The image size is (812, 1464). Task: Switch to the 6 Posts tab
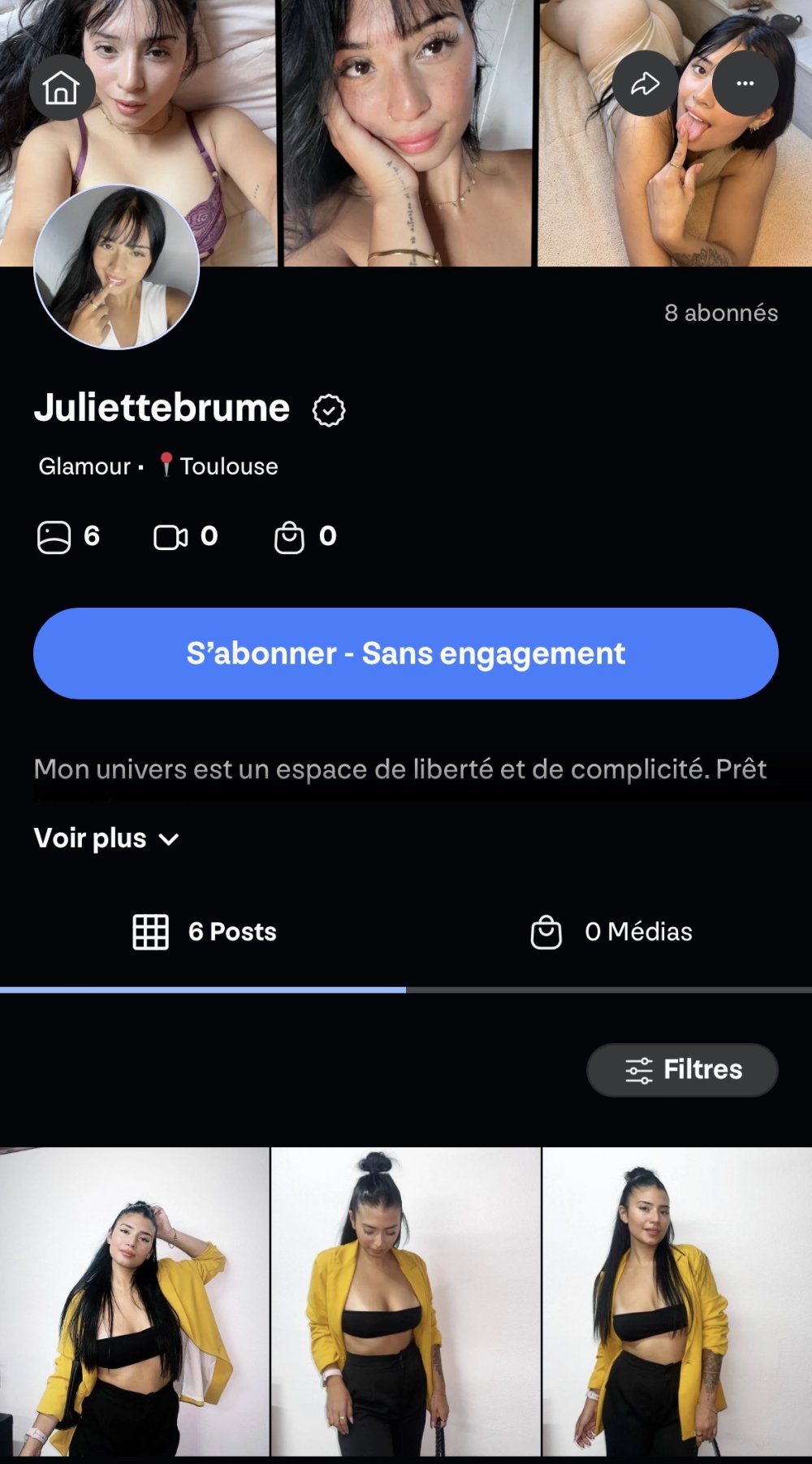[x=205, y=932]
